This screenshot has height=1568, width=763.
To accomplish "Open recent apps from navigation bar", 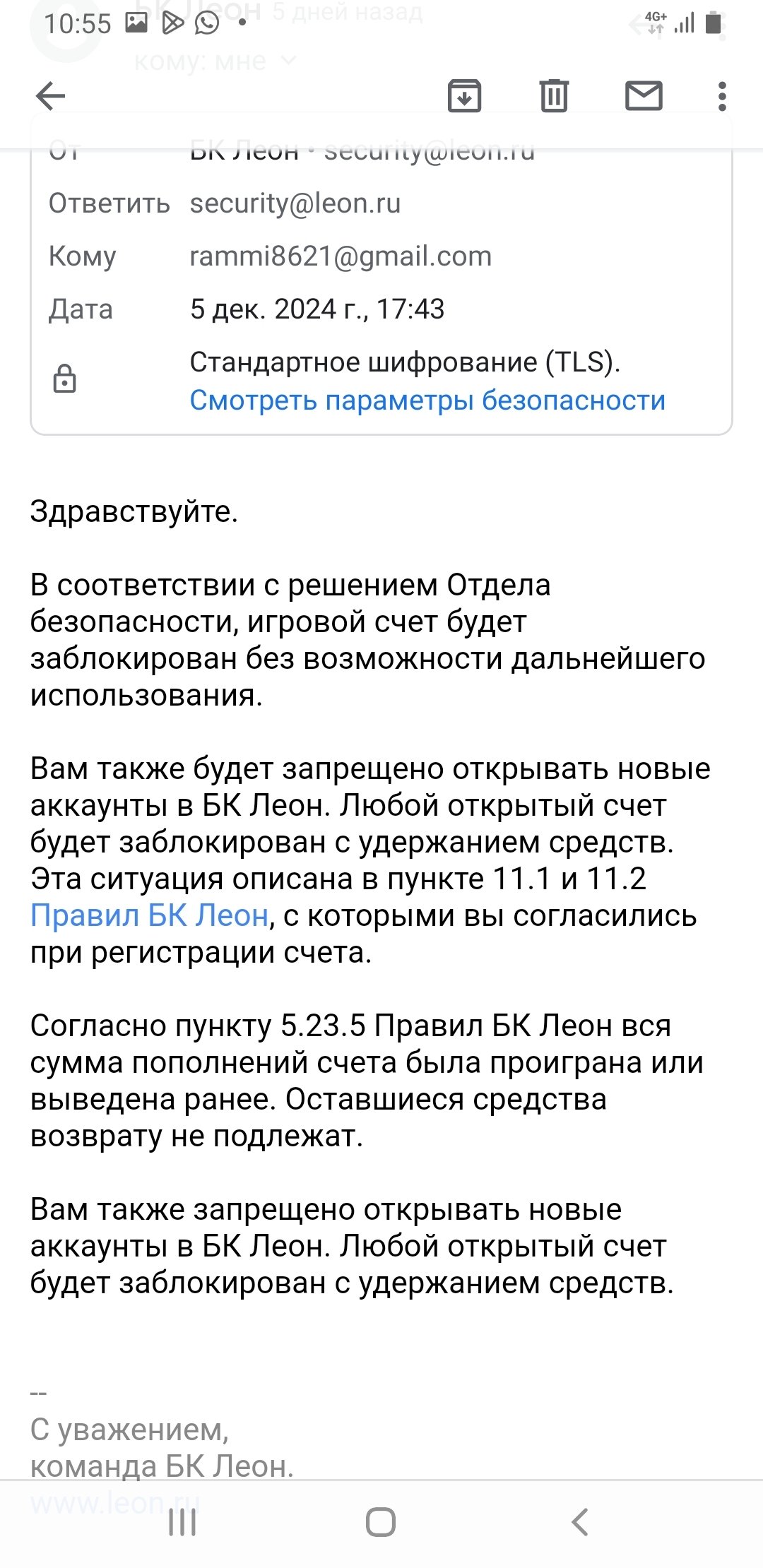I will 182,1522.
